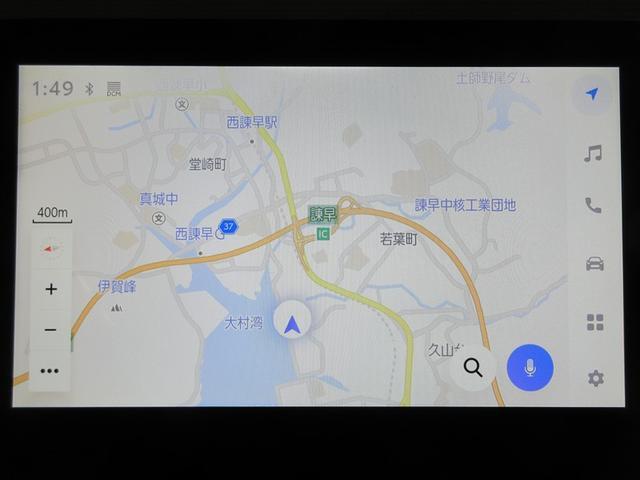Viewport: 640px width, 480px height.
Task: Switch to the music tab
Action: coord(593,153)
